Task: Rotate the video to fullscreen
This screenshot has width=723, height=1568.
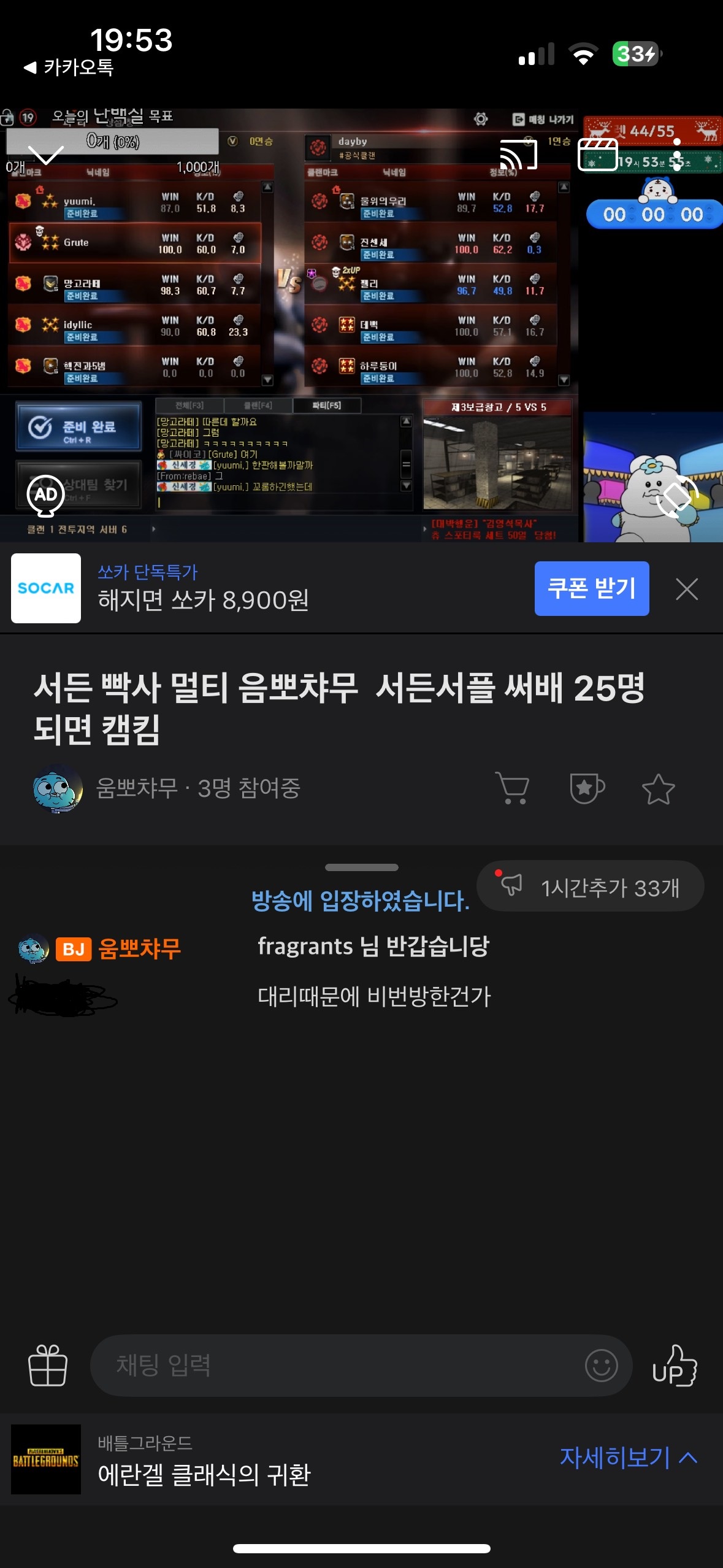Action: tap(676, 496)
